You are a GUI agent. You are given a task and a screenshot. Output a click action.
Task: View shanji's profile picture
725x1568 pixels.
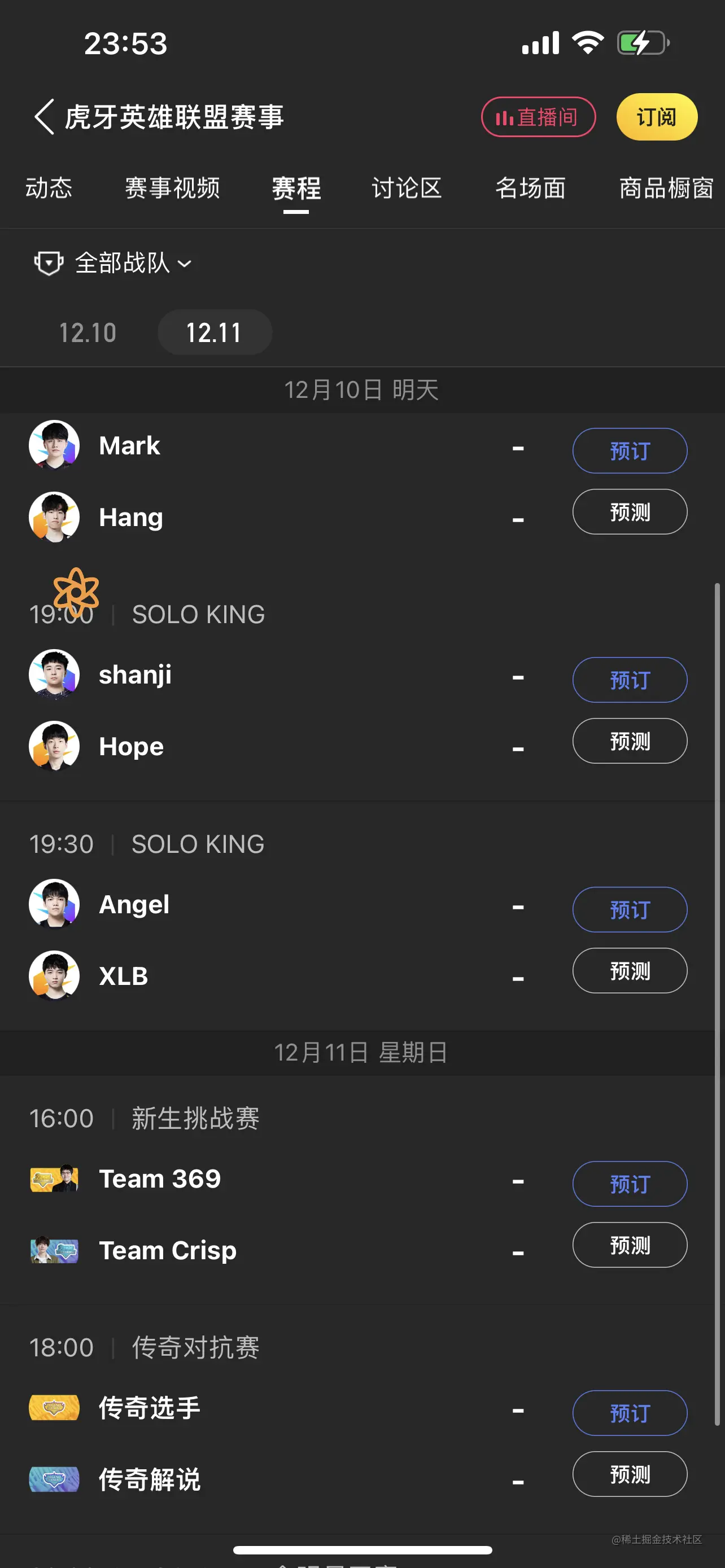[54, 674]
